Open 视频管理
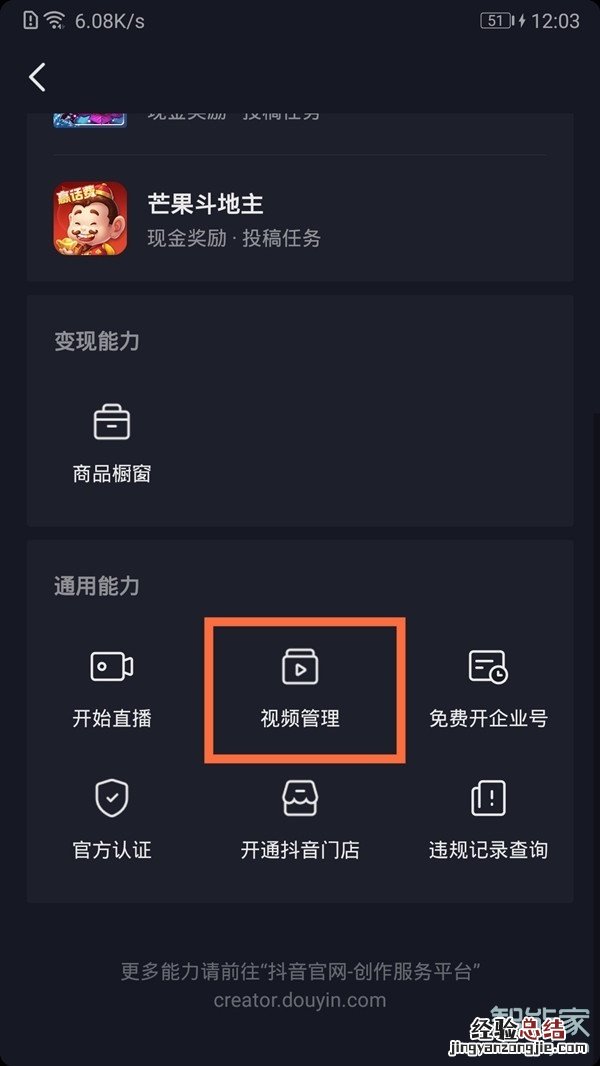The height and width of the screenshot is (1066, 600). coord(300,688)
